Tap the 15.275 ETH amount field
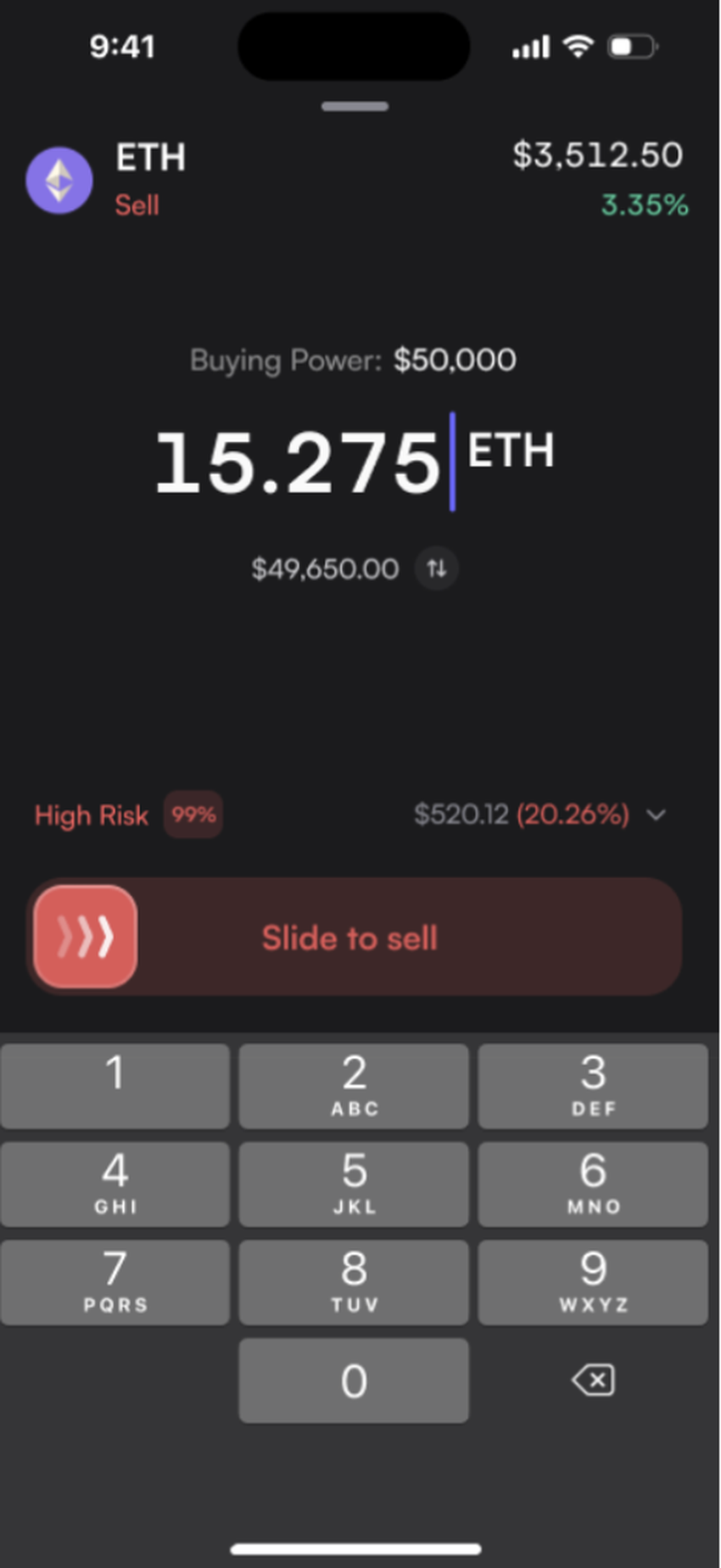Screen dimensions: 721x1568 (299, 462)
